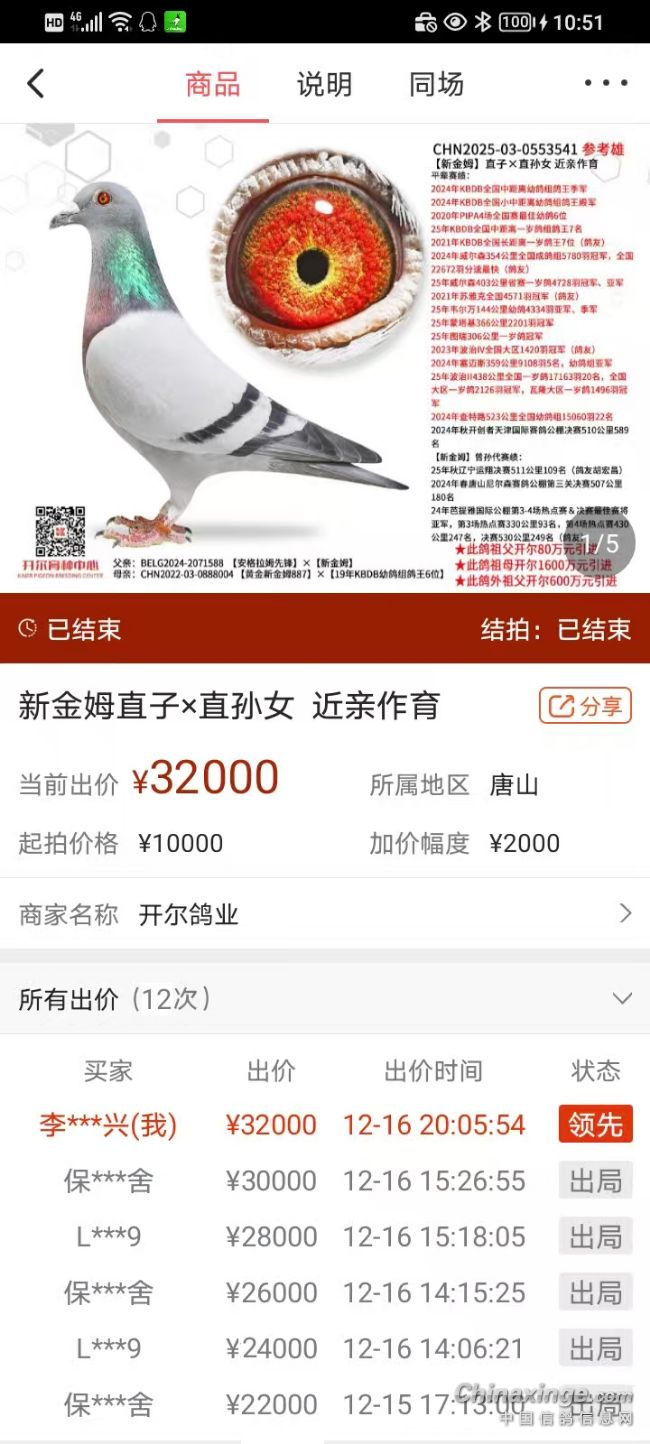This screenshot has height=1444, width=650.
Task: Open the merchant 开尔鸽业 row
Action: pos(325,913)
